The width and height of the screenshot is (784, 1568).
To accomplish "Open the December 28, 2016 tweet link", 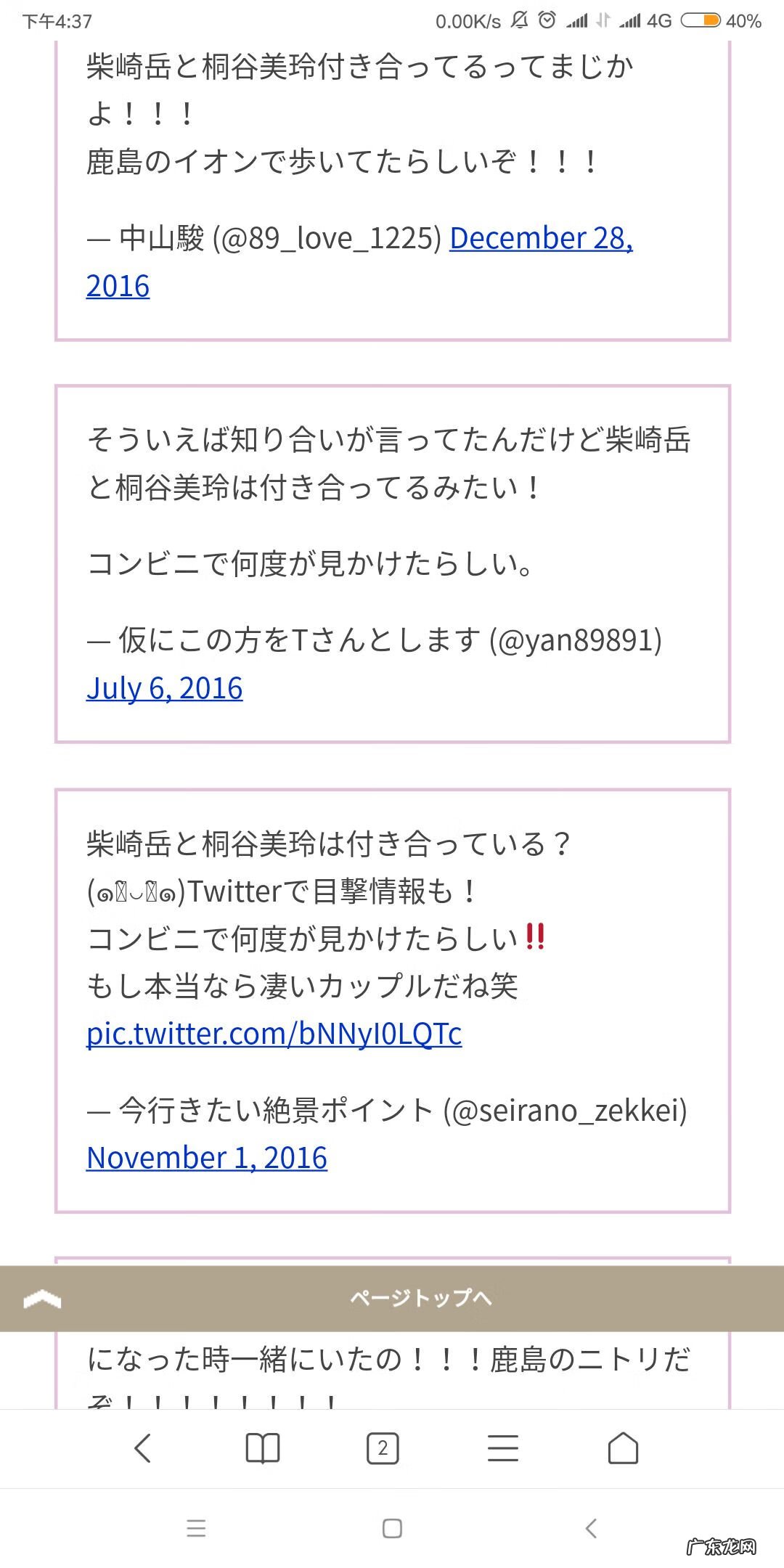I will pos(541,239).
